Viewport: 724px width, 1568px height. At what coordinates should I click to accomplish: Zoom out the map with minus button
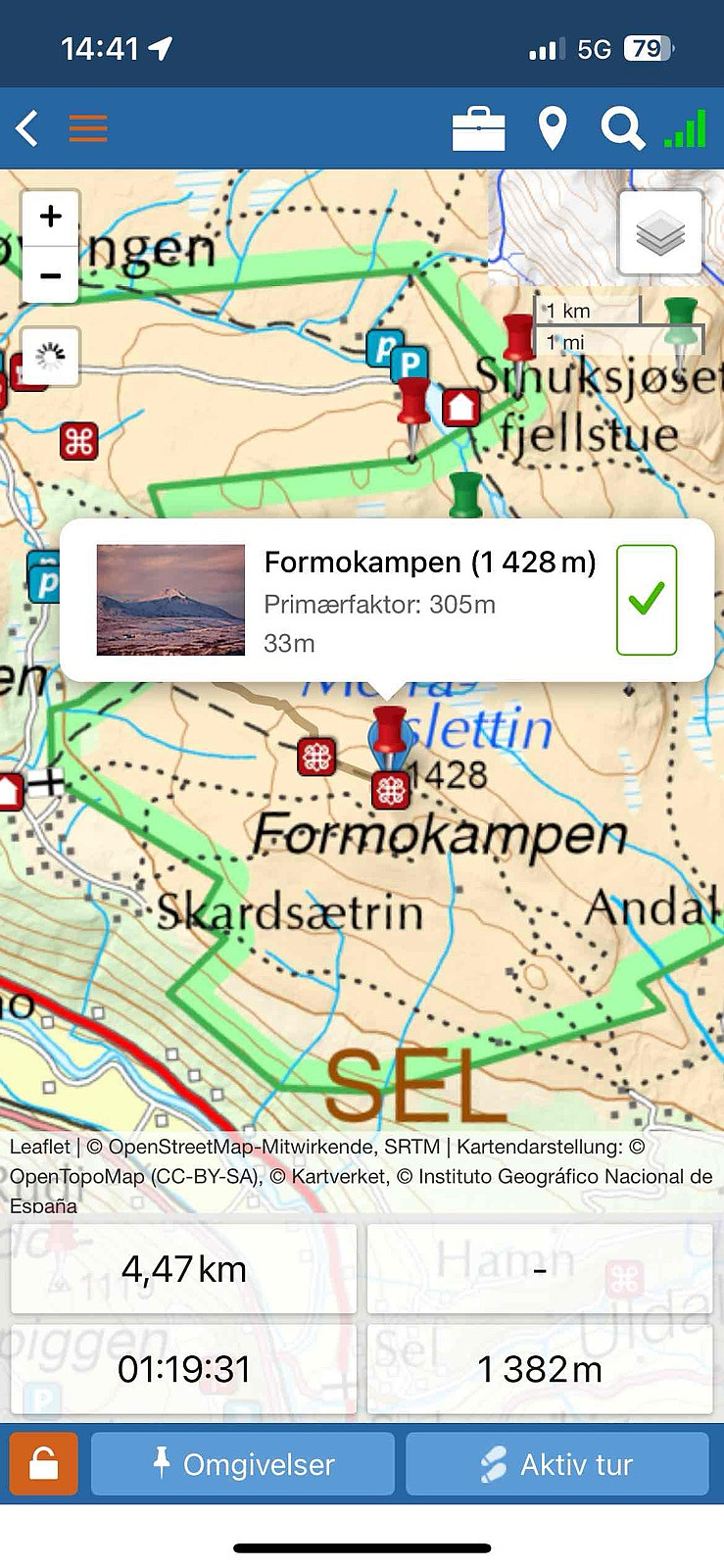coord(51,275)
